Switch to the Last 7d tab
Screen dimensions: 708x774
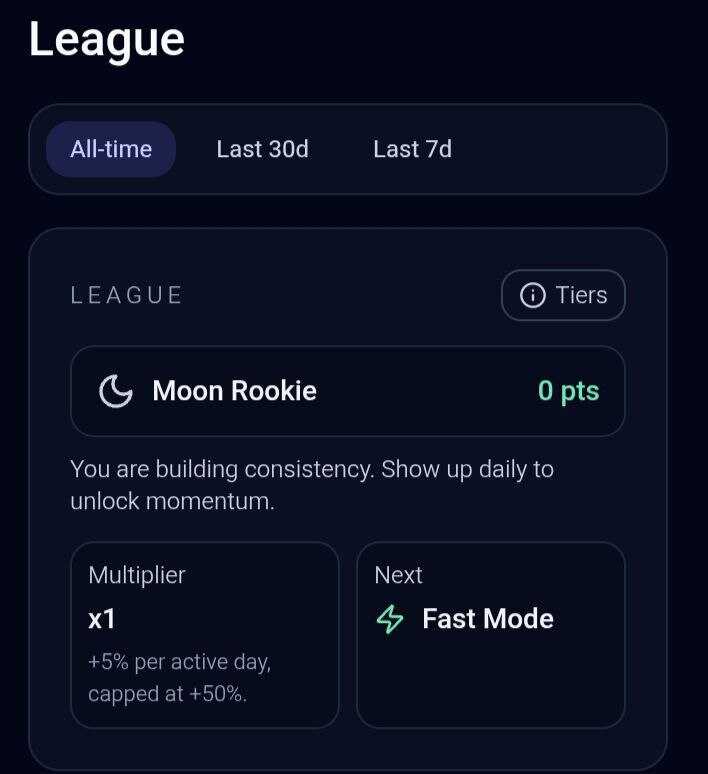412,149
